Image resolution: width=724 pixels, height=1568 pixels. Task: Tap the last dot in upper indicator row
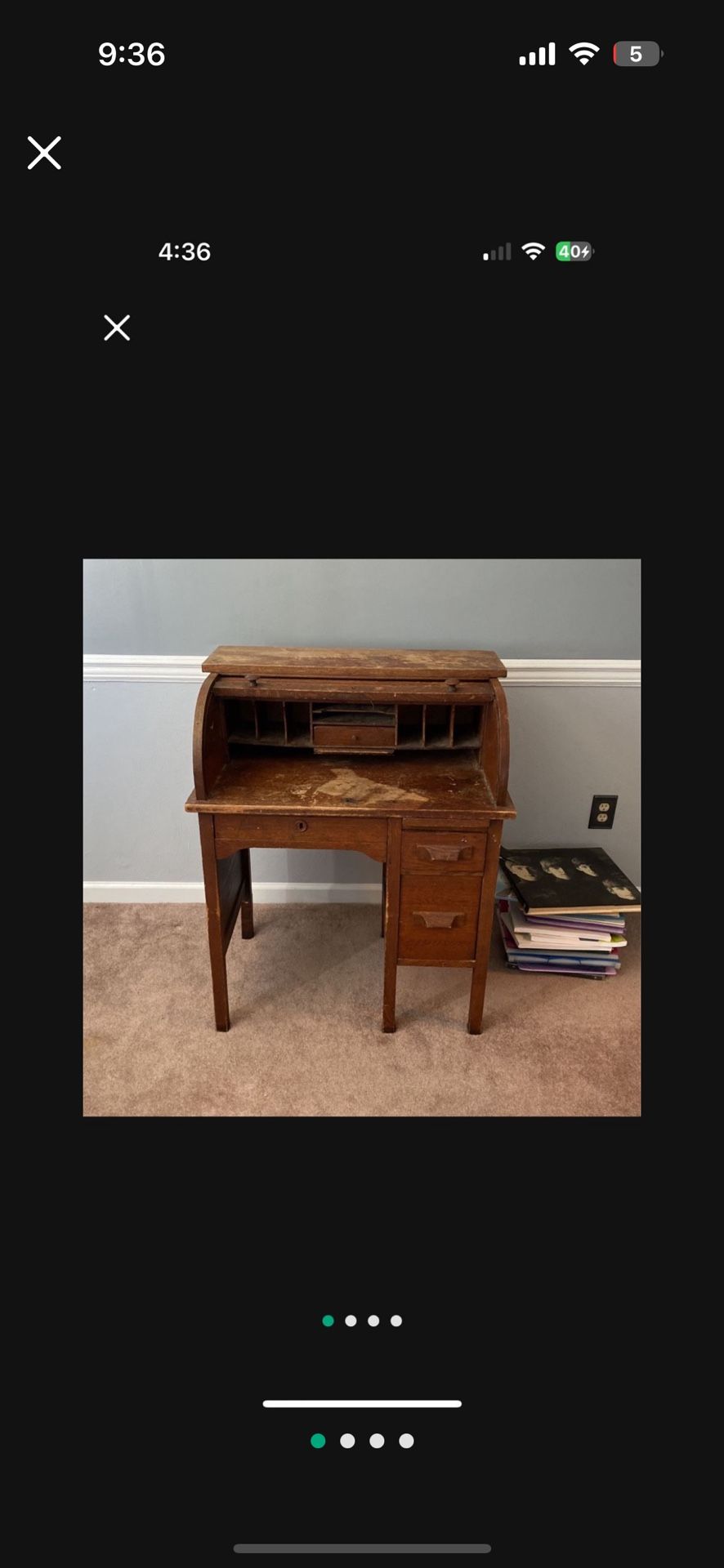tap(396, 1320)
